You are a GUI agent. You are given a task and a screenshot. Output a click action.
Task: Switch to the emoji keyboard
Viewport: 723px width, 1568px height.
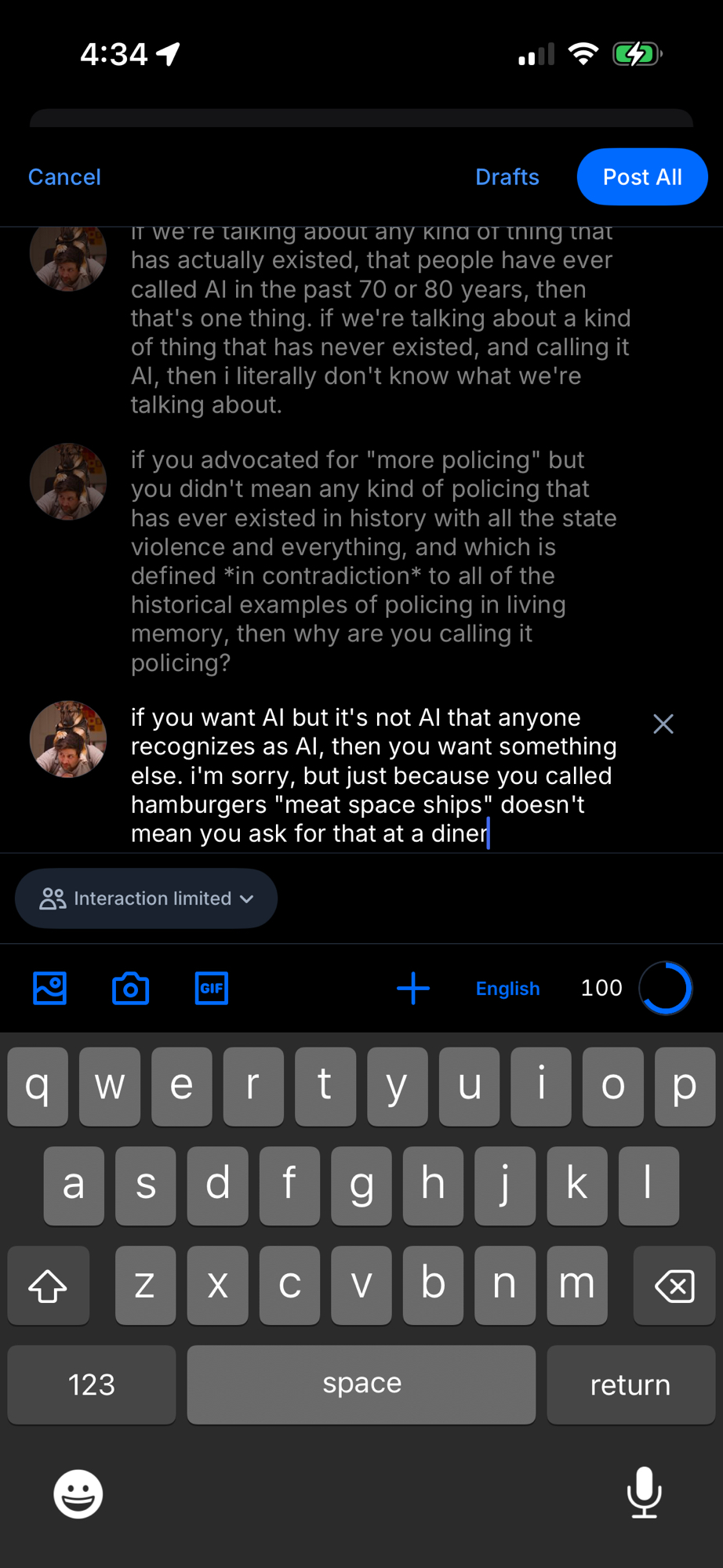(x=78, y=1494)
